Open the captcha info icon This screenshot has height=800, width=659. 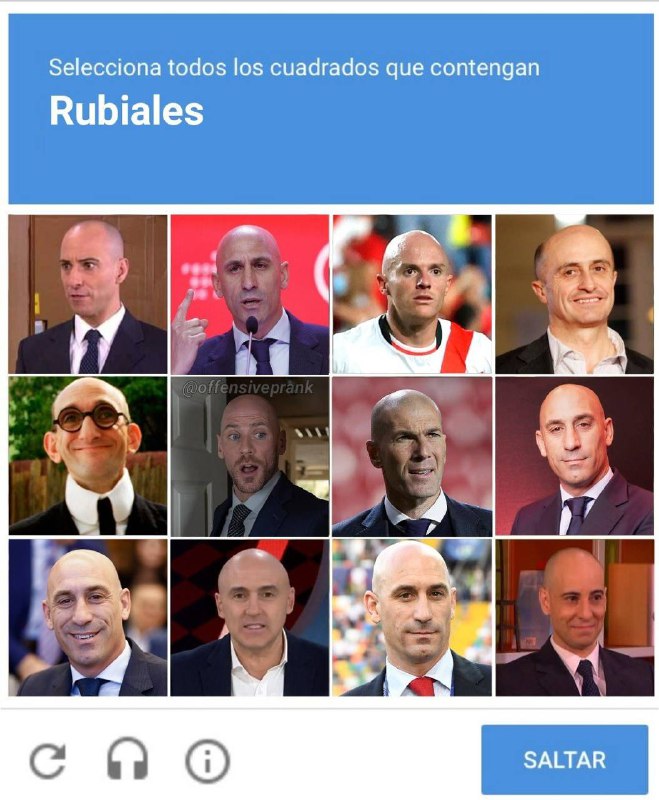pyautogui.click(x=207, y=761)
